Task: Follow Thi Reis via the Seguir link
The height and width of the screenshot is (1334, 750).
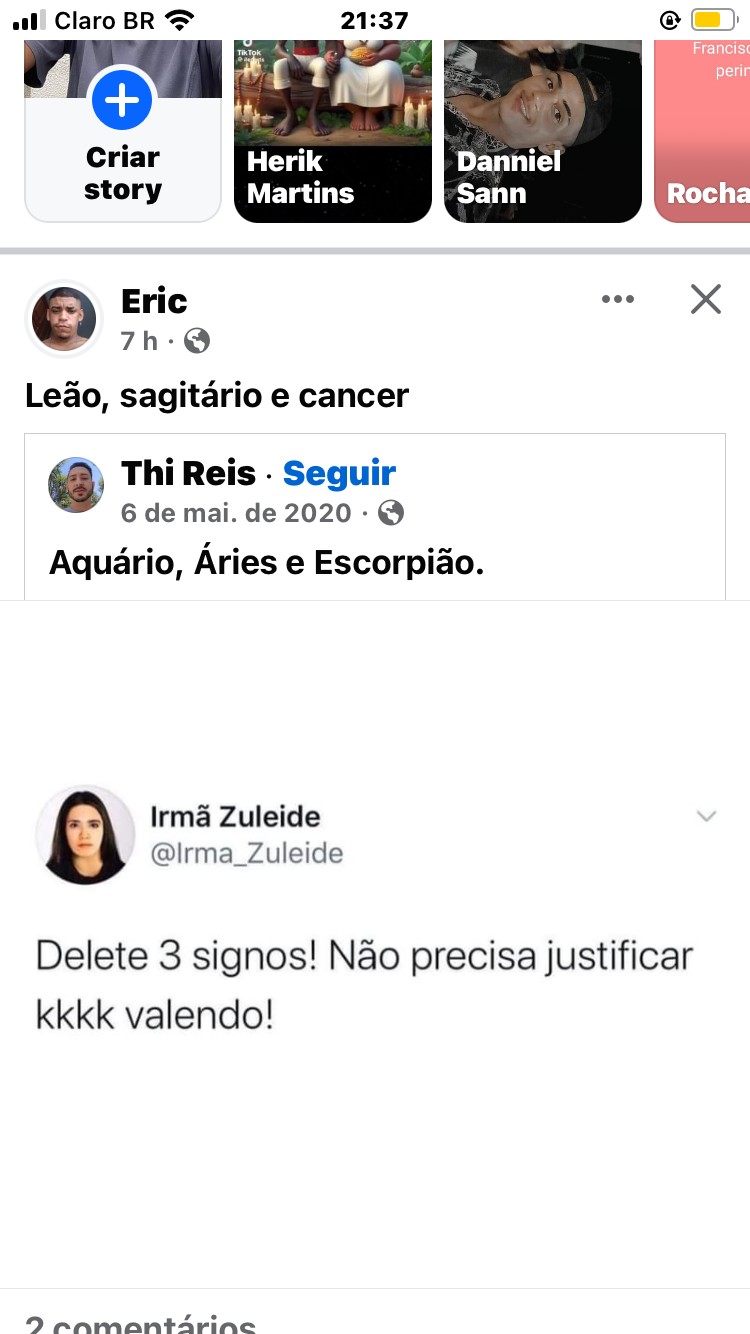Action: (x=339, y=473)
